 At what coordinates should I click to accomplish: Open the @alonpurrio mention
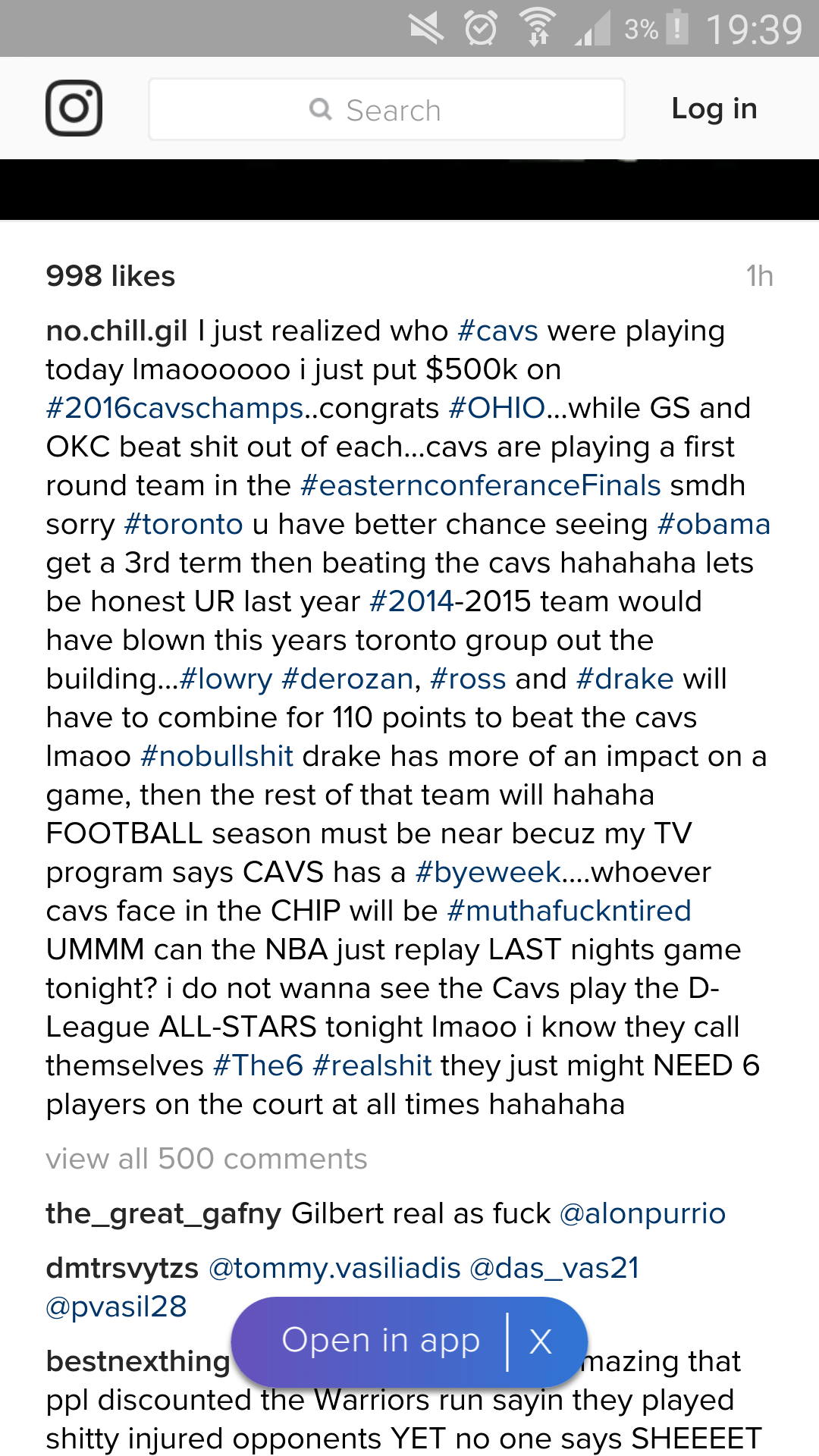coord(642,1214)
